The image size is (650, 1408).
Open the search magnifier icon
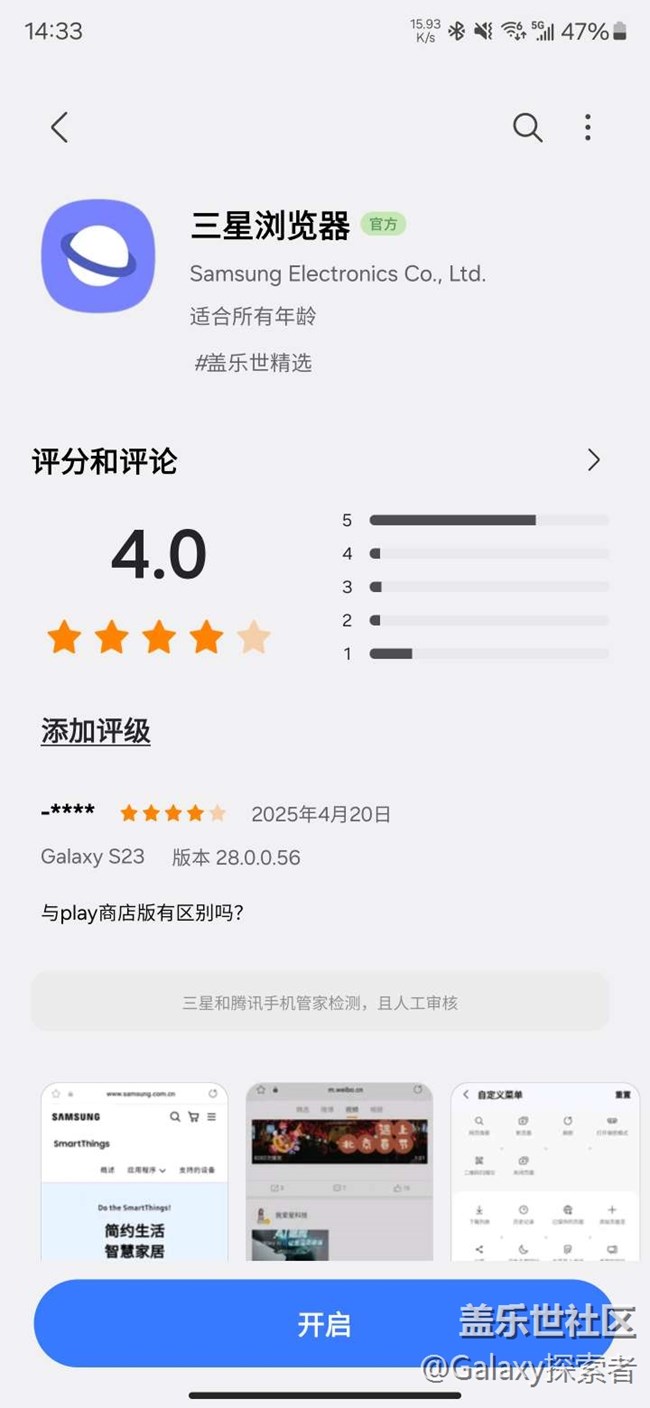527,127
